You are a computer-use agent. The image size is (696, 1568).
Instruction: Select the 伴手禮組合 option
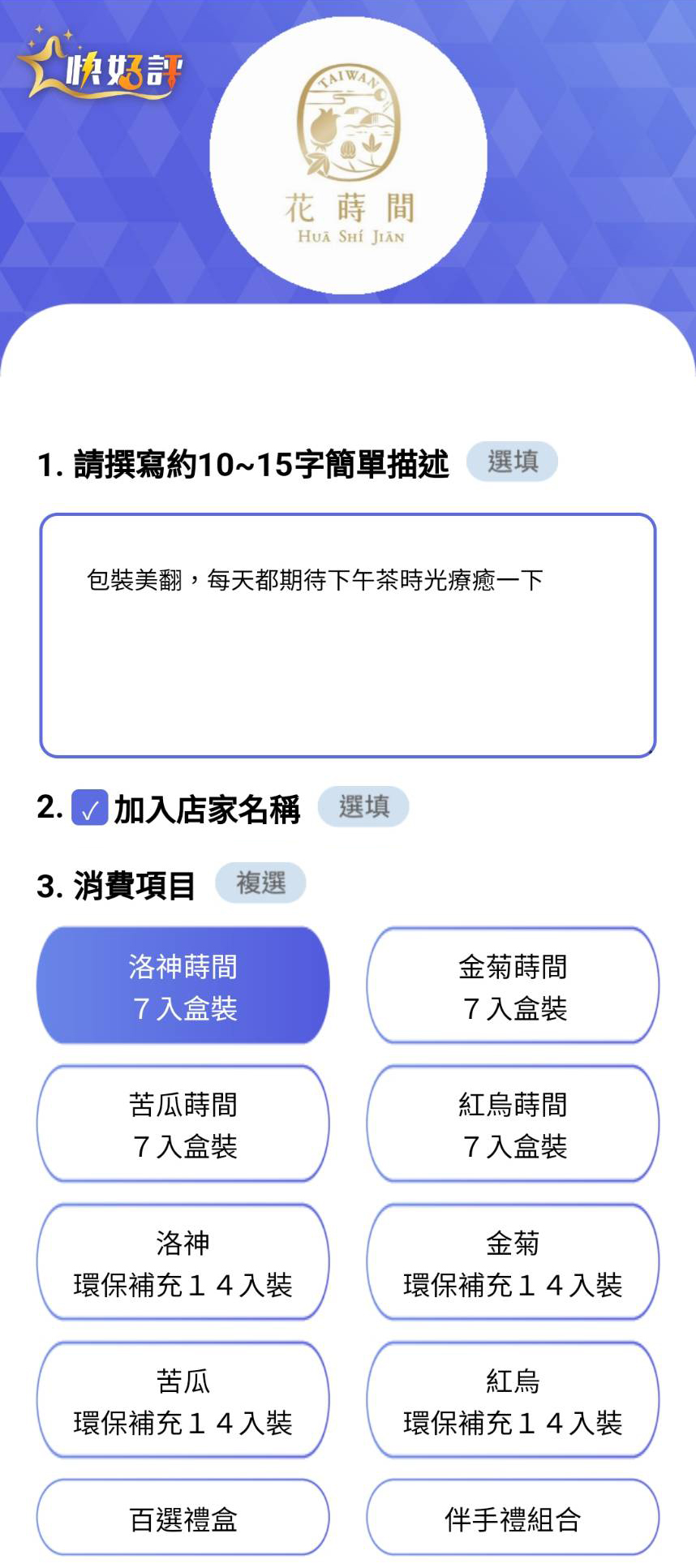coord(513,1518)
